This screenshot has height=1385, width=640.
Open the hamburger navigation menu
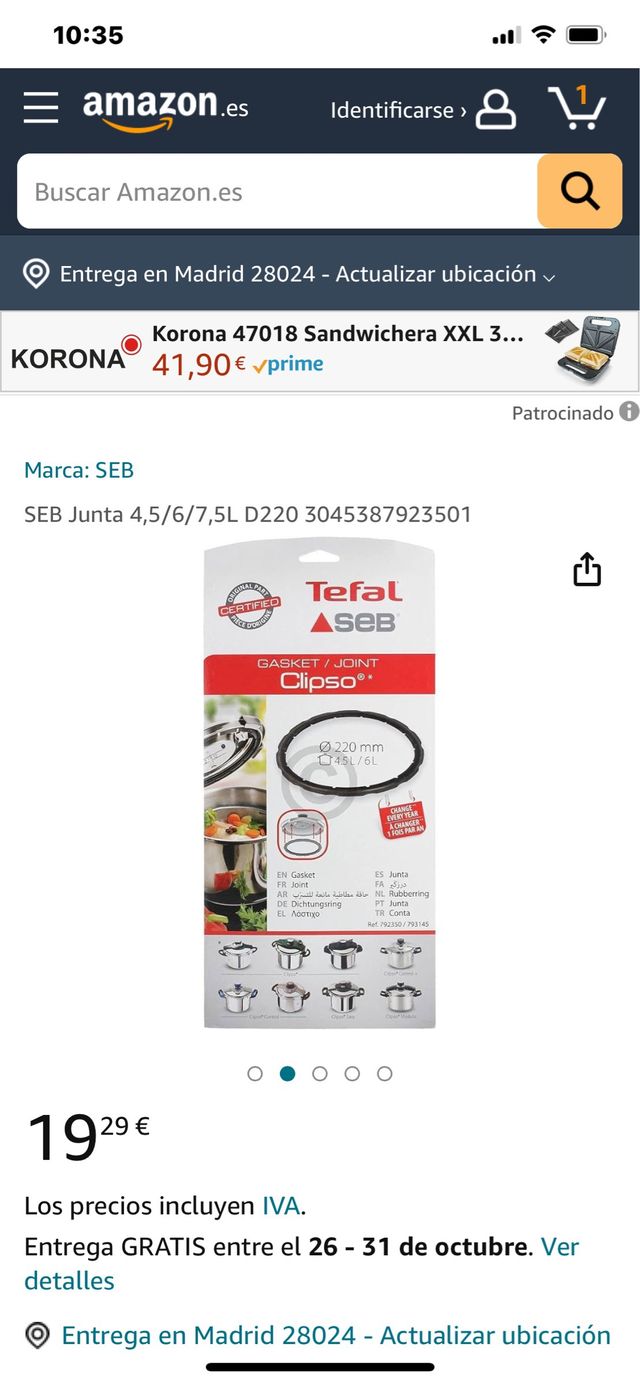pos(41,108)
